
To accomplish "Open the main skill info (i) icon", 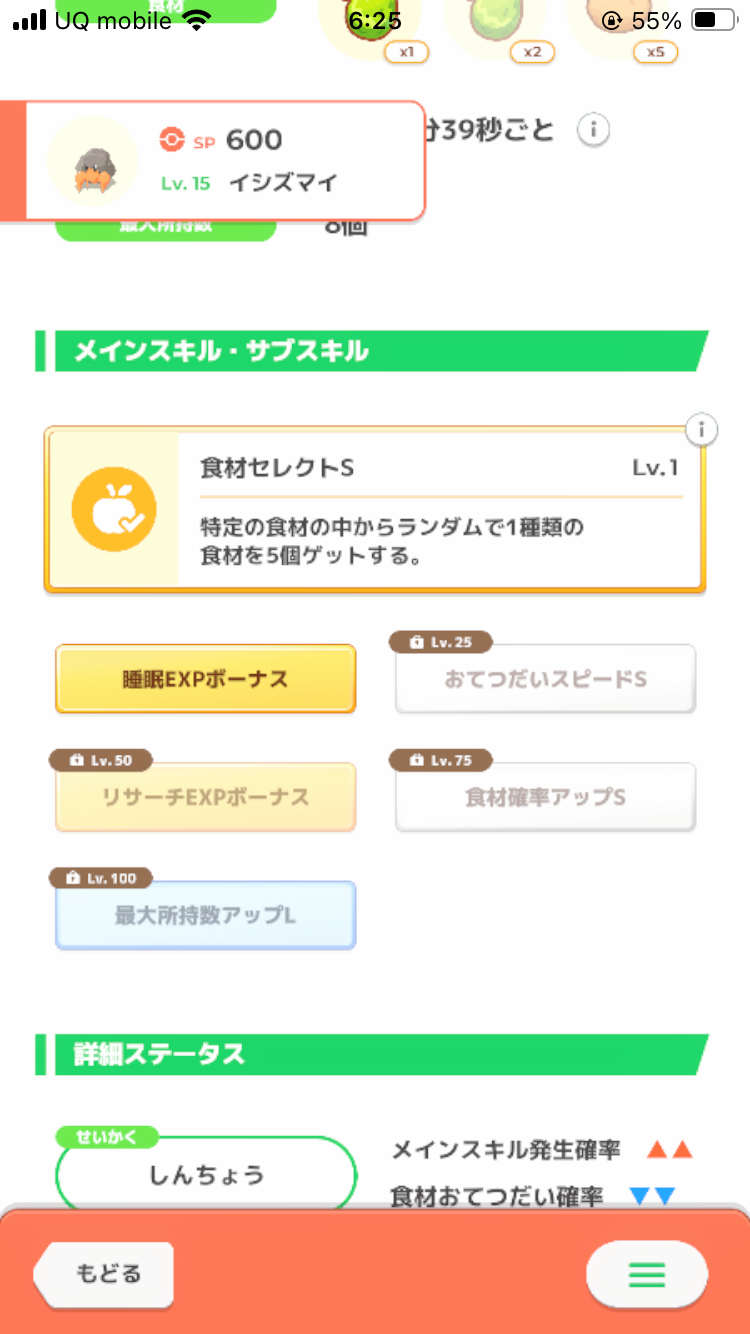I will coord(702,428).
